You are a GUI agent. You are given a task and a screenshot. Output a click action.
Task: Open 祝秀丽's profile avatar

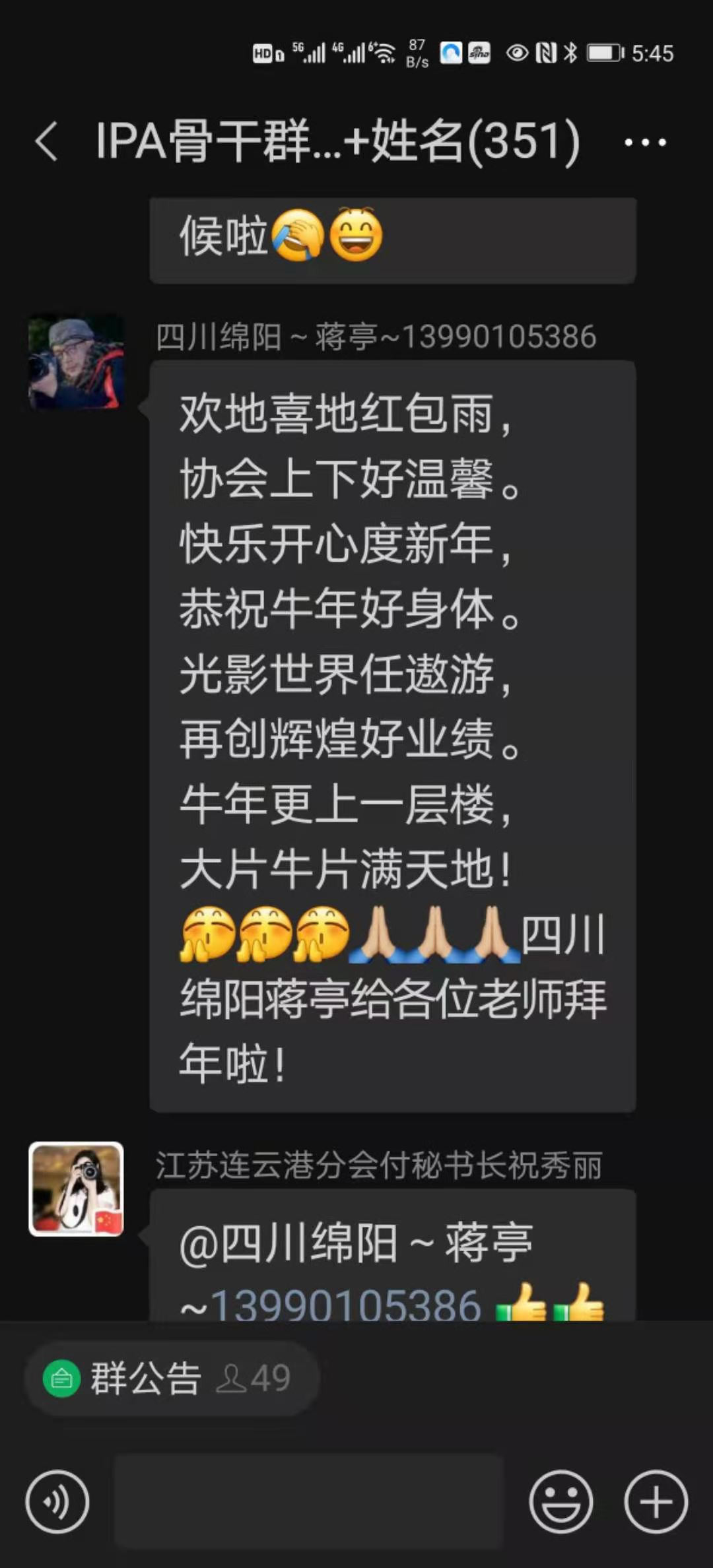click(x=76, y=1189)
